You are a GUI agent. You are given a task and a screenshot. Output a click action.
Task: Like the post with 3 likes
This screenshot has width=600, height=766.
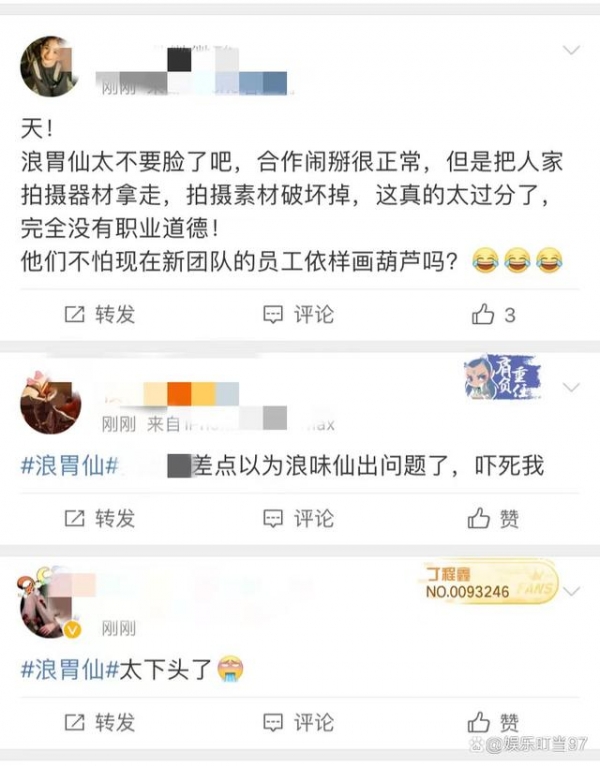[x=494, y=315]
